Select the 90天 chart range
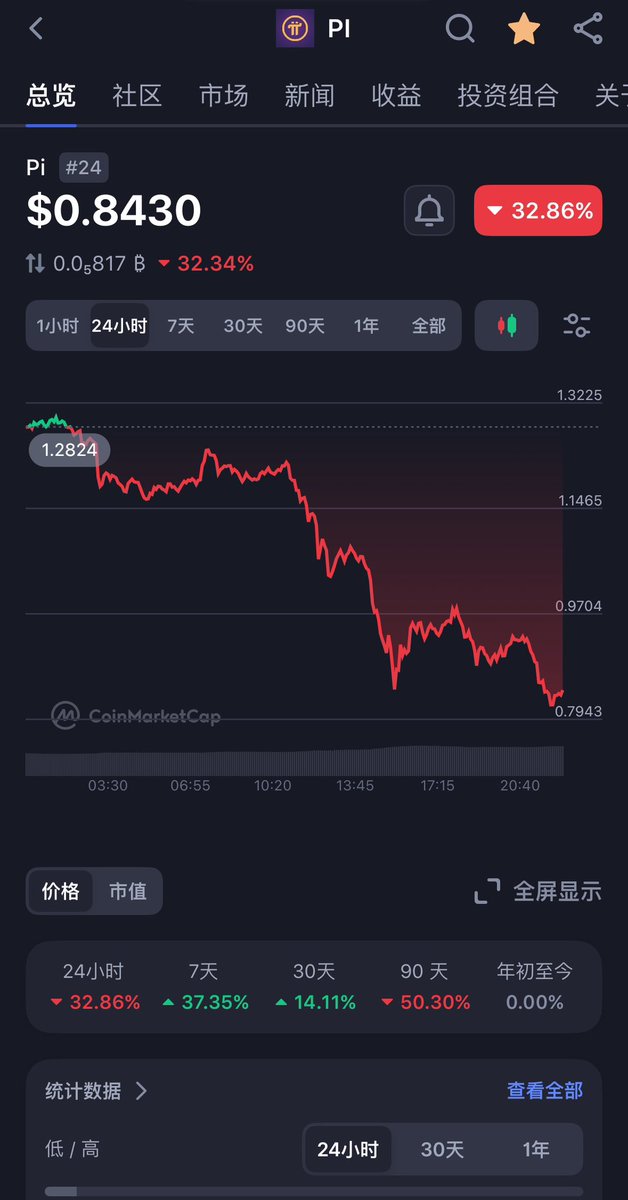 click(305, 326)
